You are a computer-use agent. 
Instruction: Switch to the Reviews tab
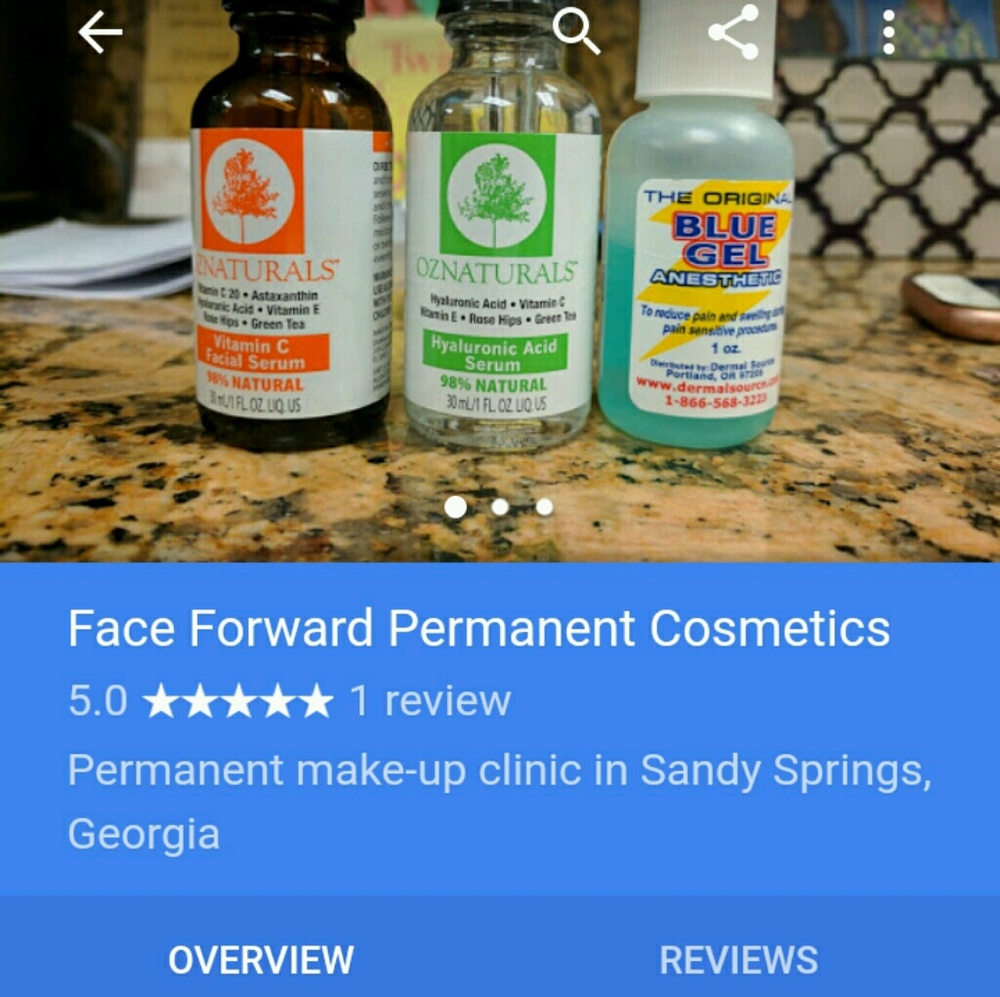[x=738, y=960]
